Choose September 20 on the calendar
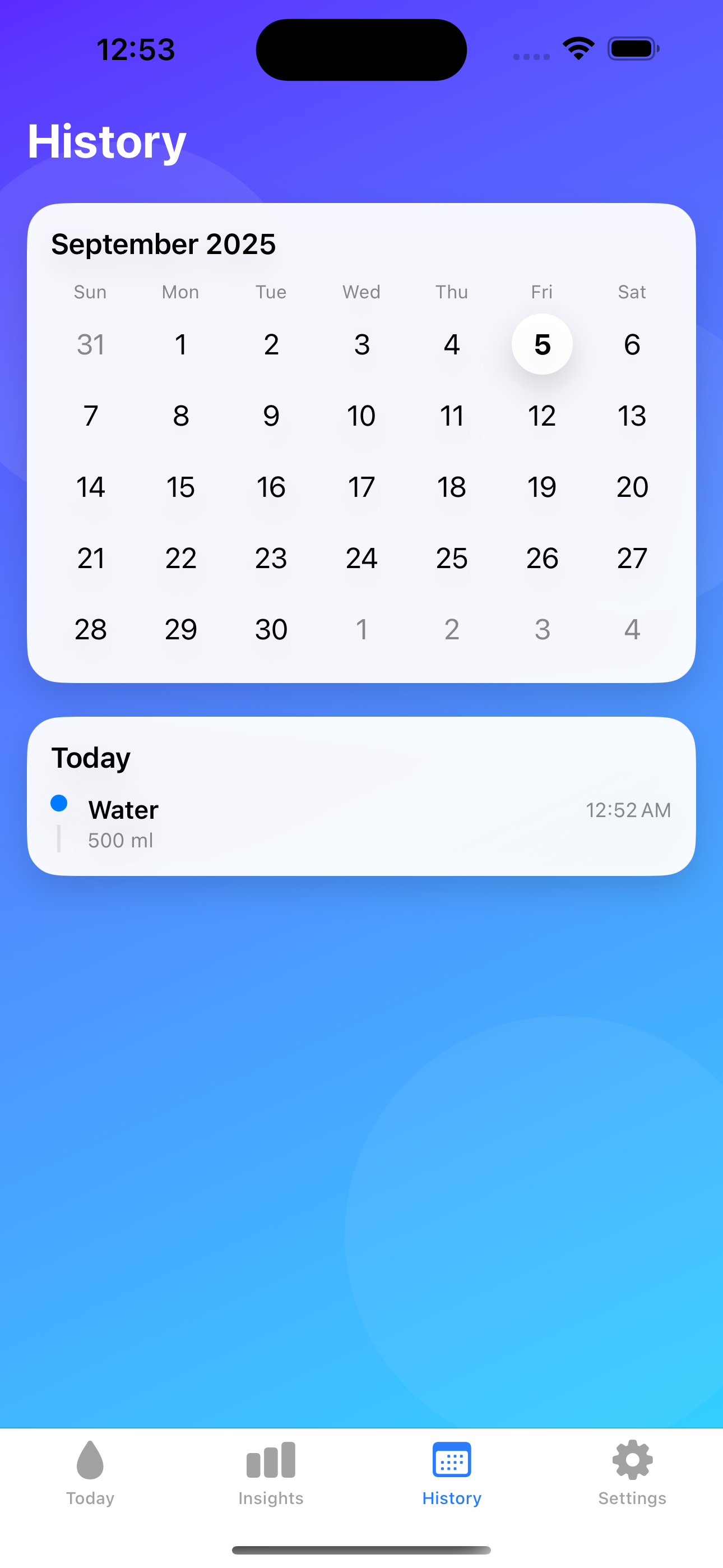Viewport: 723px width, 1568px height. 632,487
